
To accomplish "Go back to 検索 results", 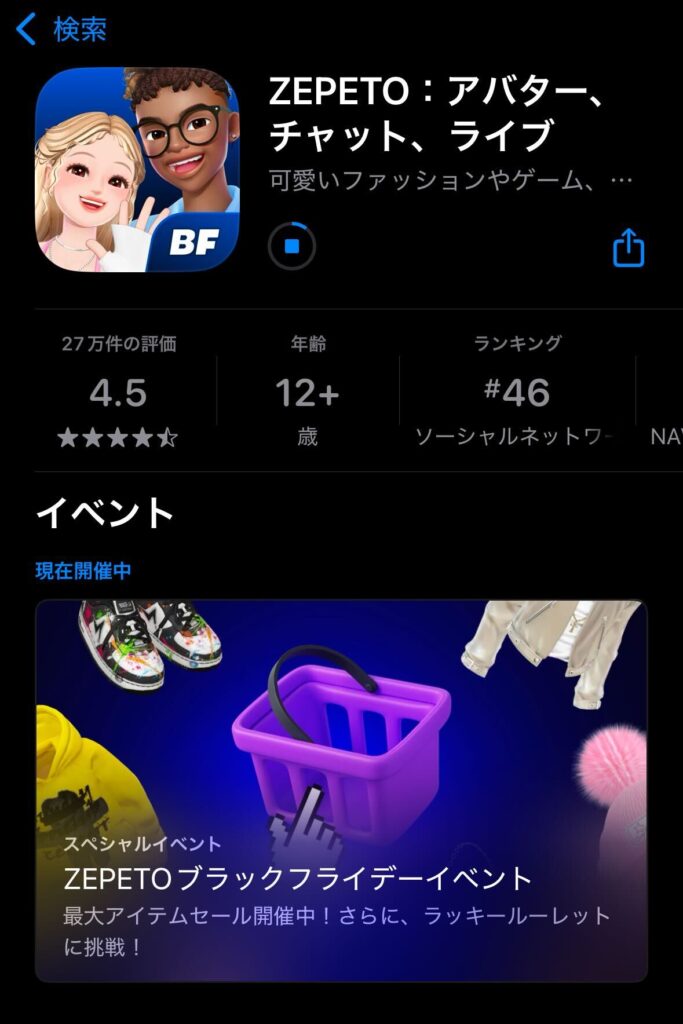I will pyautogui.click(x=62, y=30).
